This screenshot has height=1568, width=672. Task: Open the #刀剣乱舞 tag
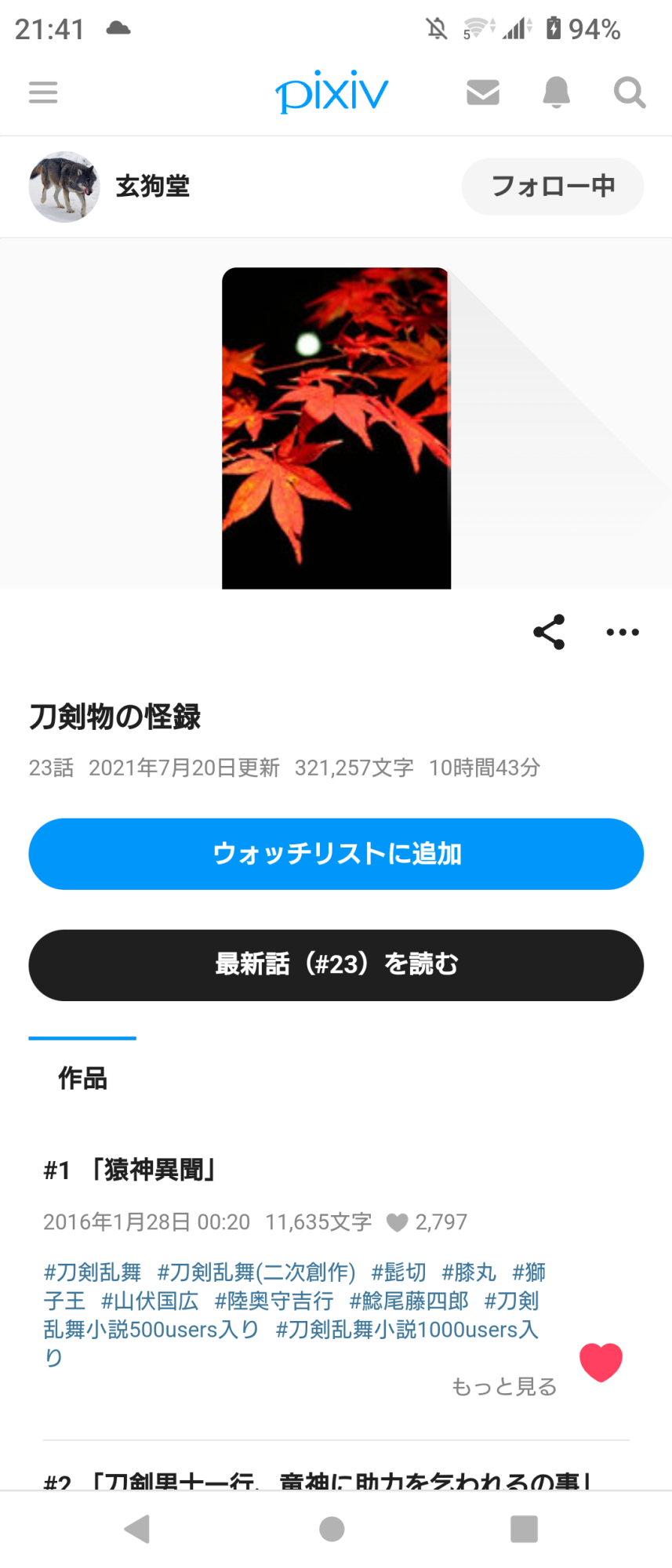pyautogui.click(x=93, y=1272)
